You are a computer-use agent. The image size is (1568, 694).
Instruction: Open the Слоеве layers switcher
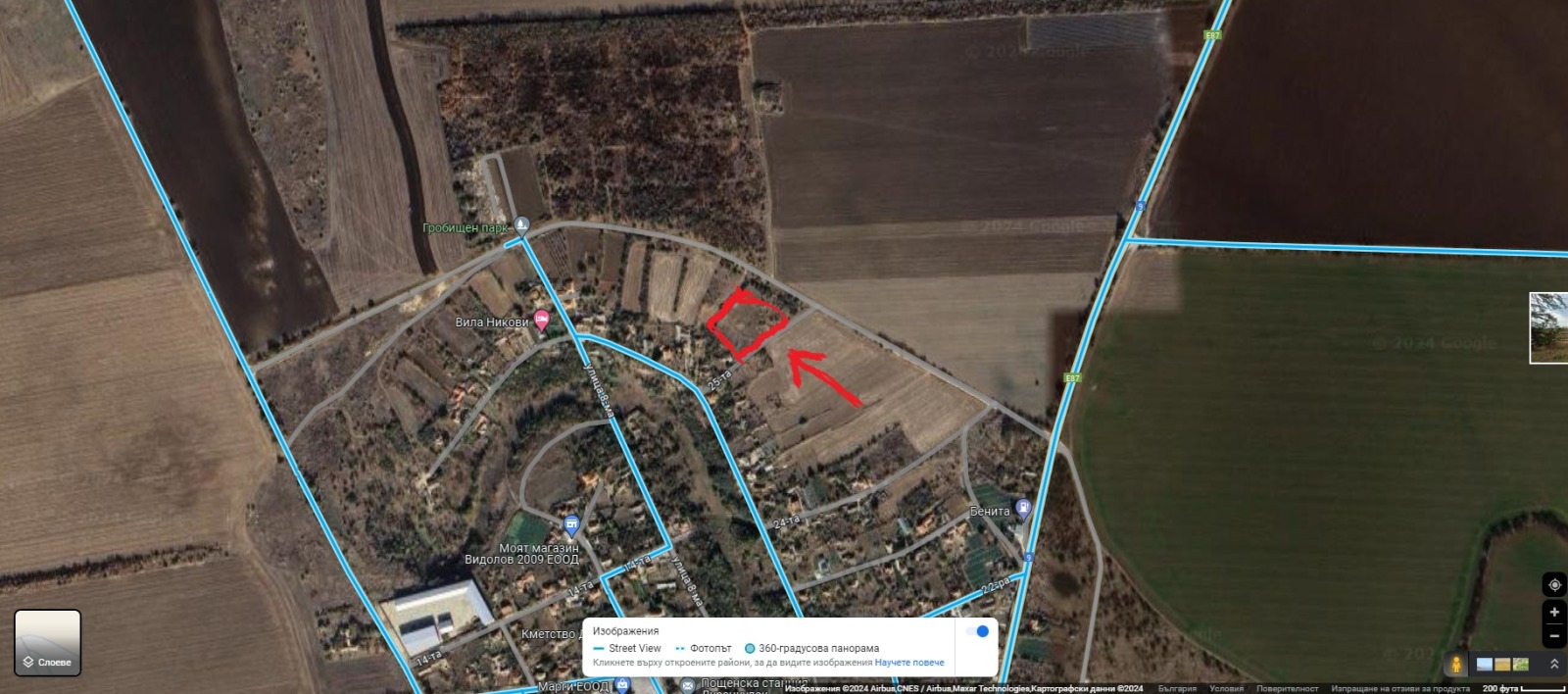(47, 643)
